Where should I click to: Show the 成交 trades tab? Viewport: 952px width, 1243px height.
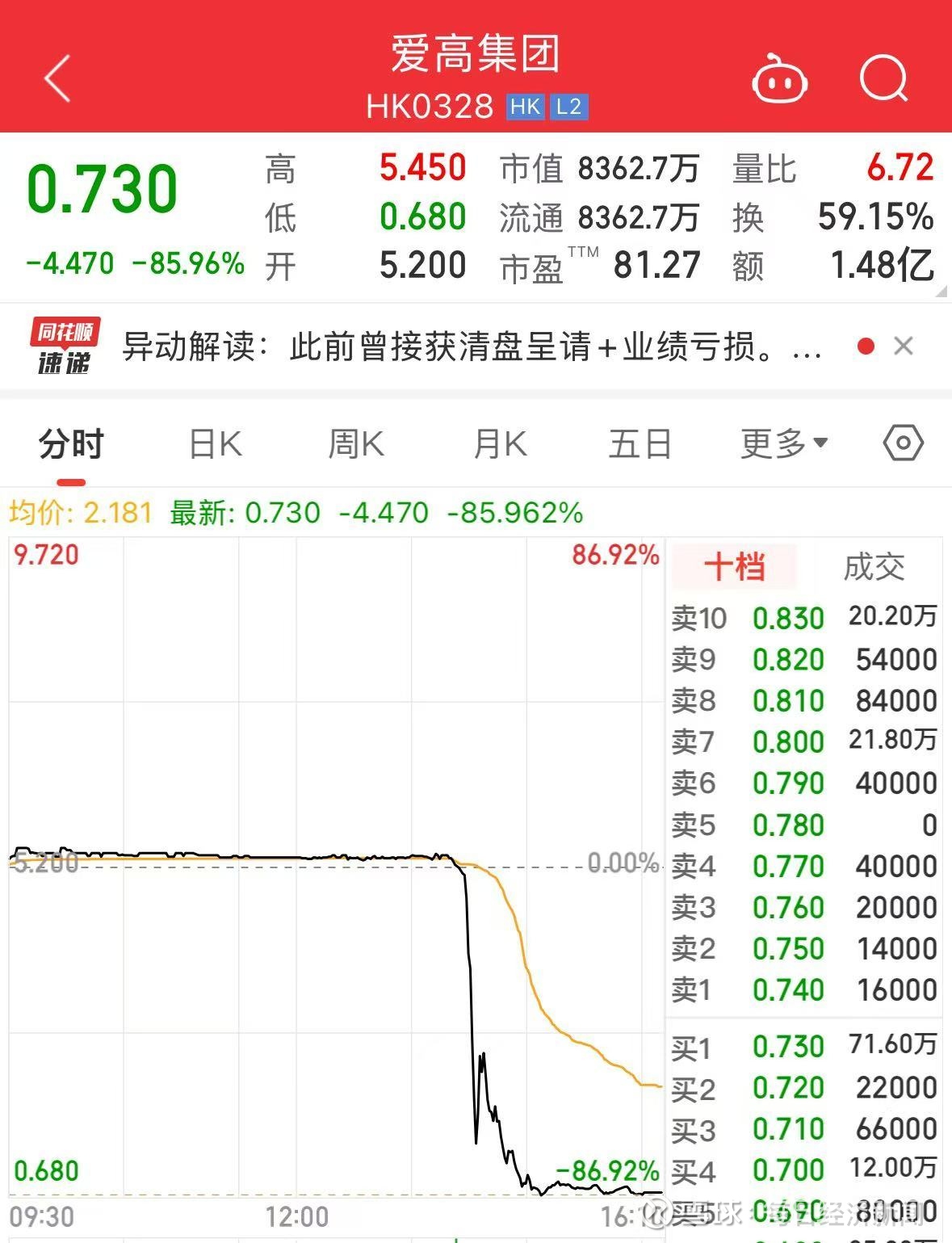874,567
